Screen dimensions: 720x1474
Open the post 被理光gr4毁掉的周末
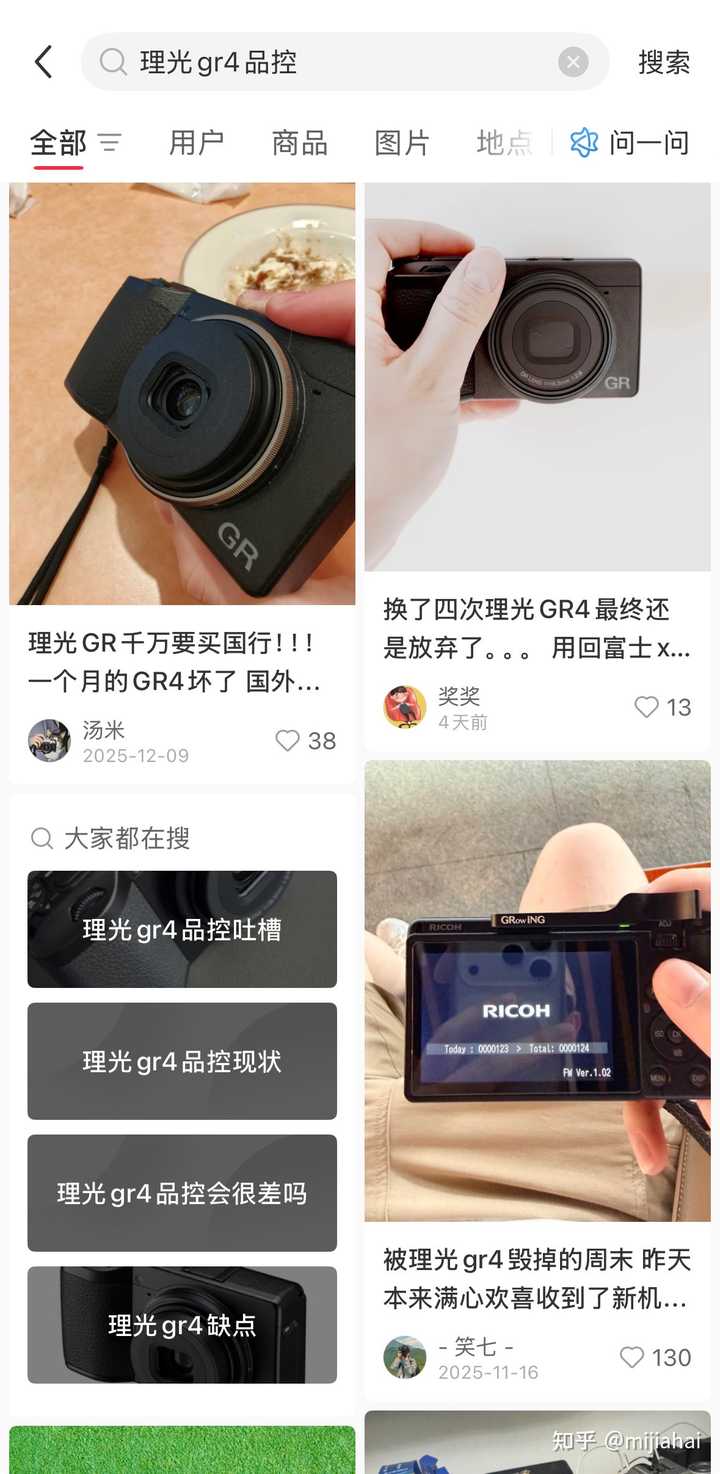[537, 1278]
